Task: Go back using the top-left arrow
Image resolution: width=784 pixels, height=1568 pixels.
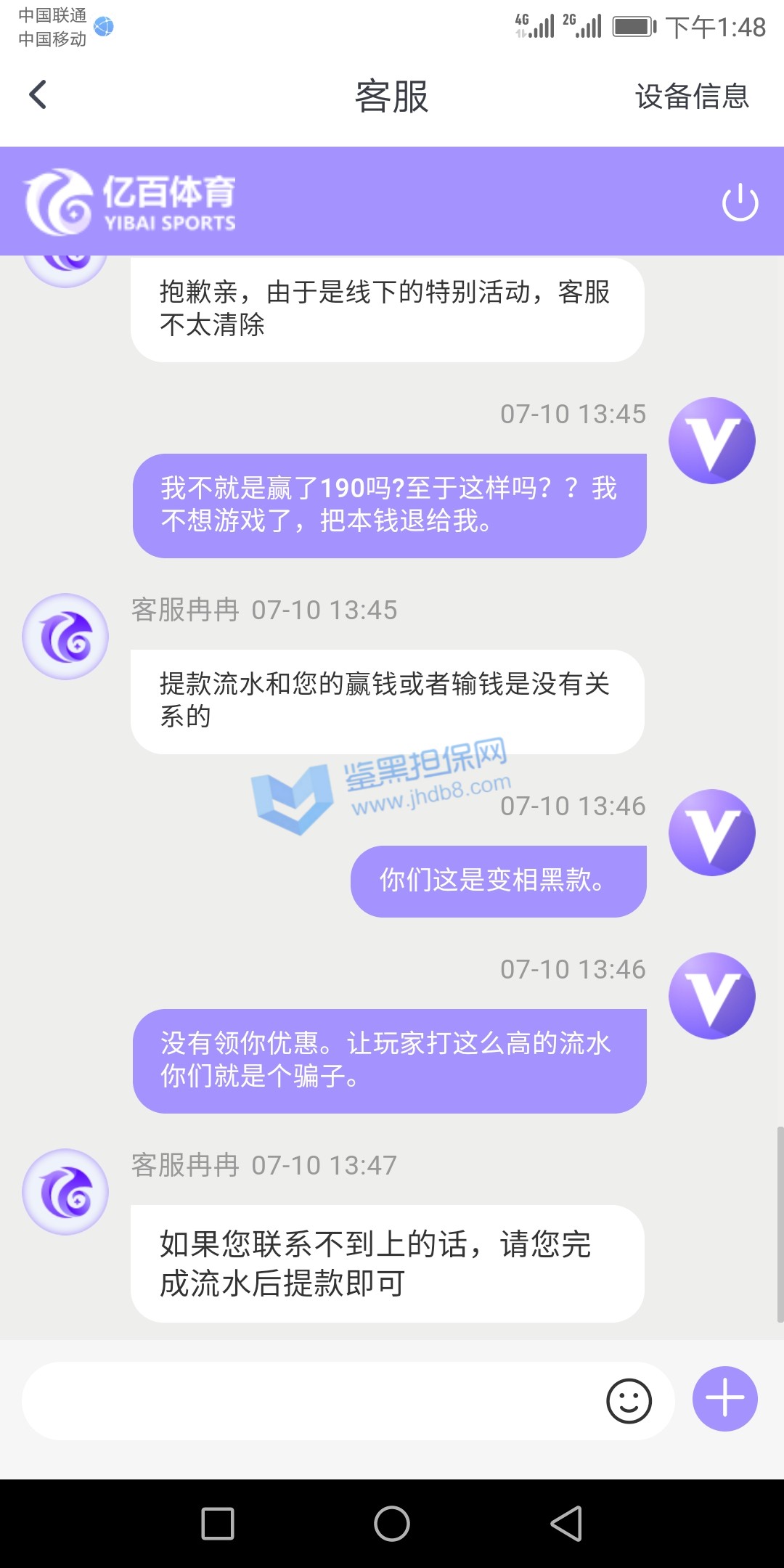Action: (x=38, y=95)
